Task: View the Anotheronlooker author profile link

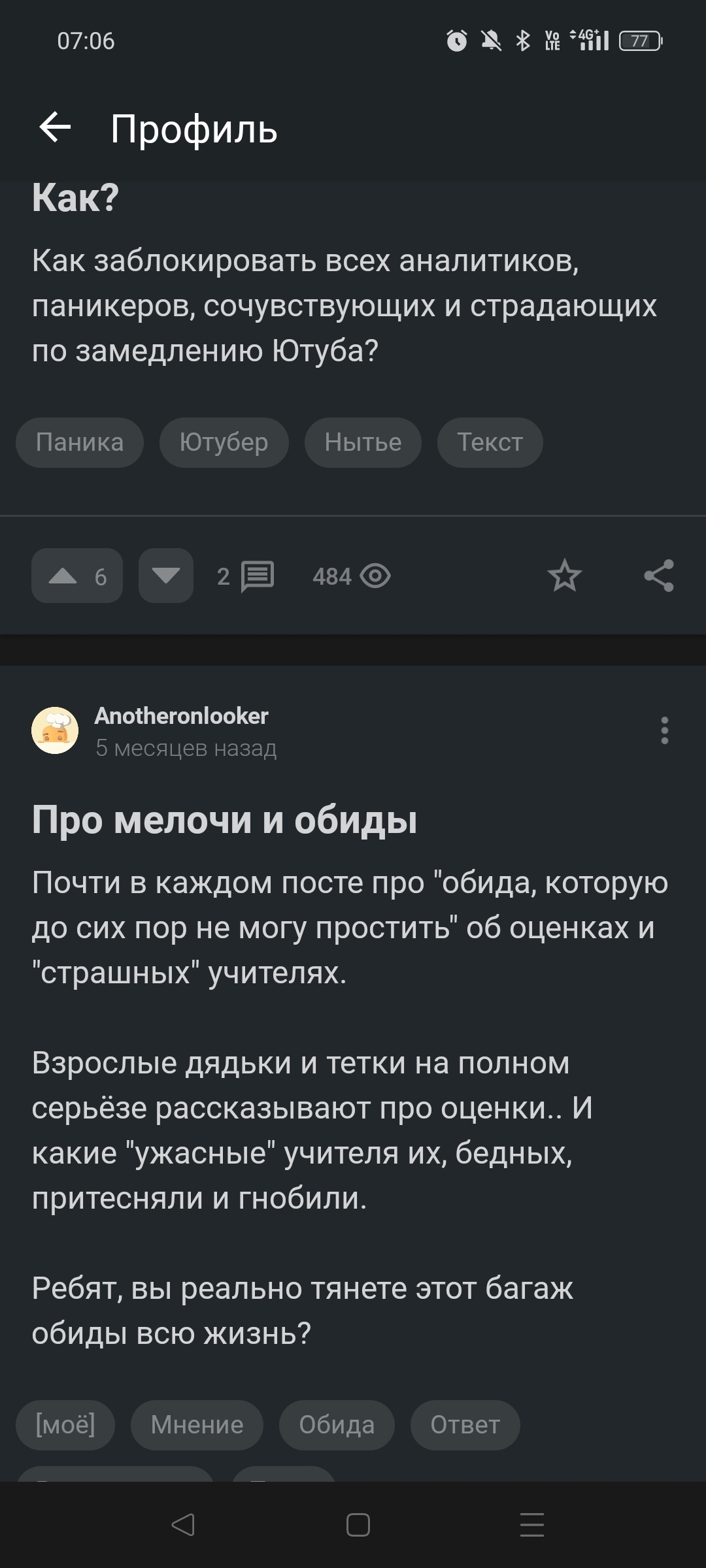Action: (x=182, y=716)
